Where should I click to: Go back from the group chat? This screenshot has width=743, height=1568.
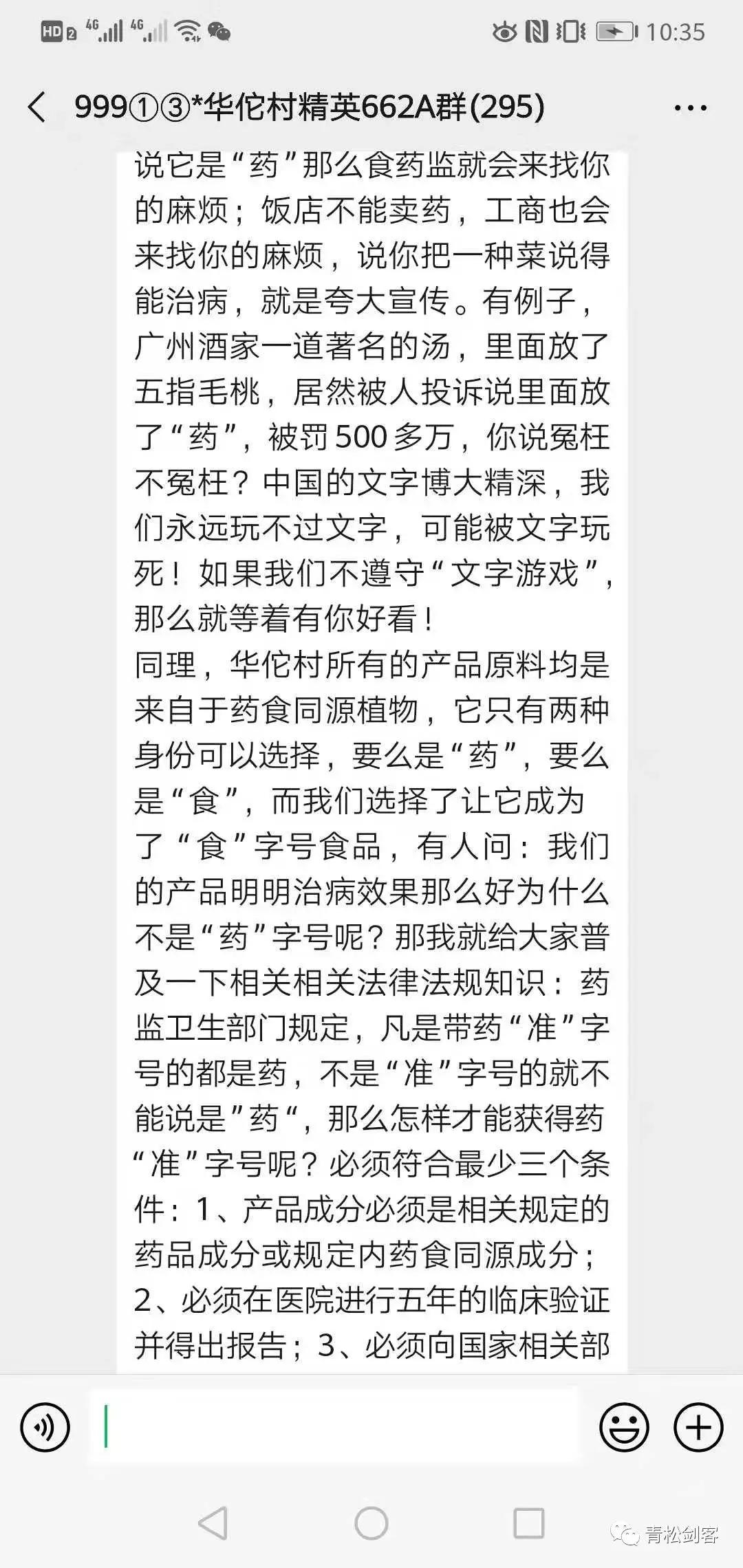pos(37,107)
